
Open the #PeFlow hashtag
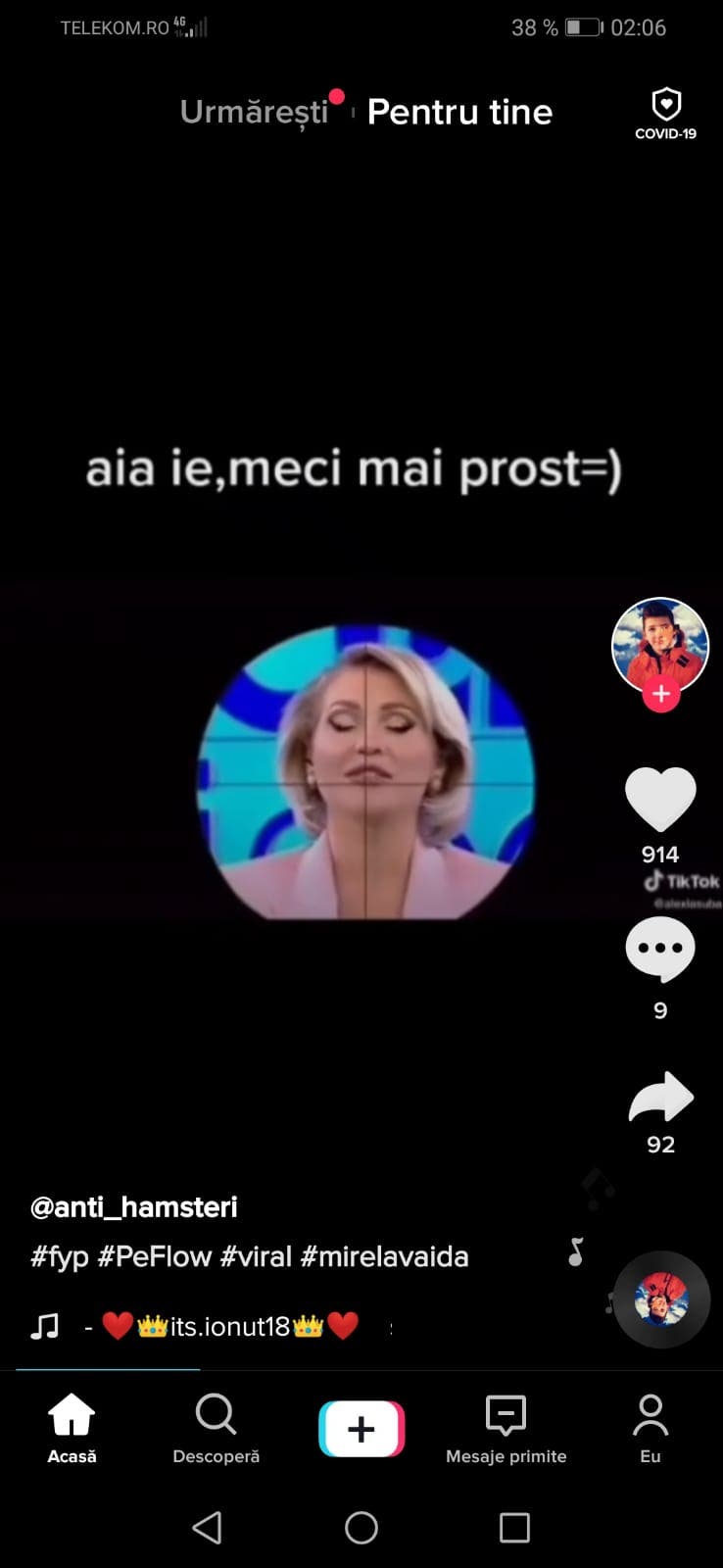tap(155, 1256)
